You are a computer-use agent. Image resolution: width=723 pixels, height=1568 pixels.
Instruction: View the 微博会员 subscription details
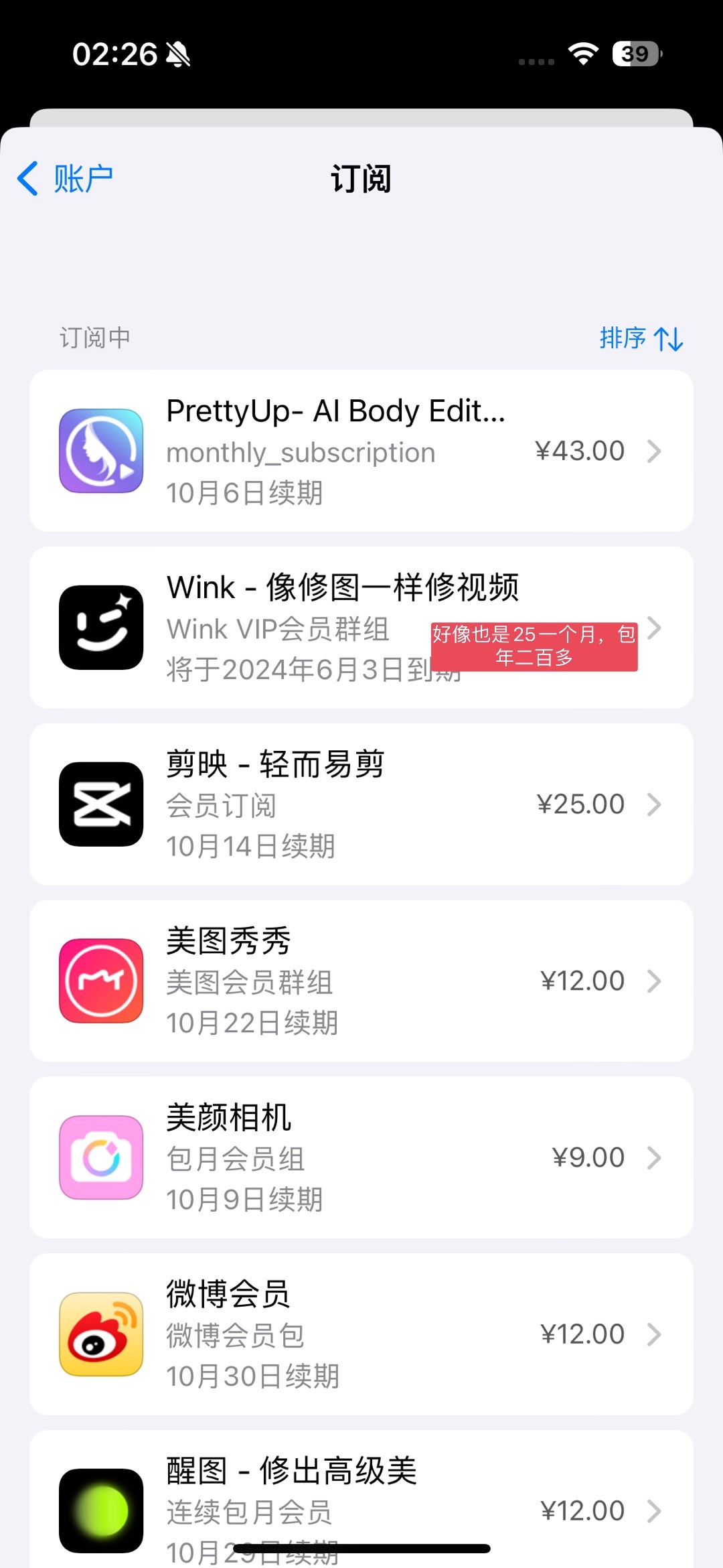361,1334
